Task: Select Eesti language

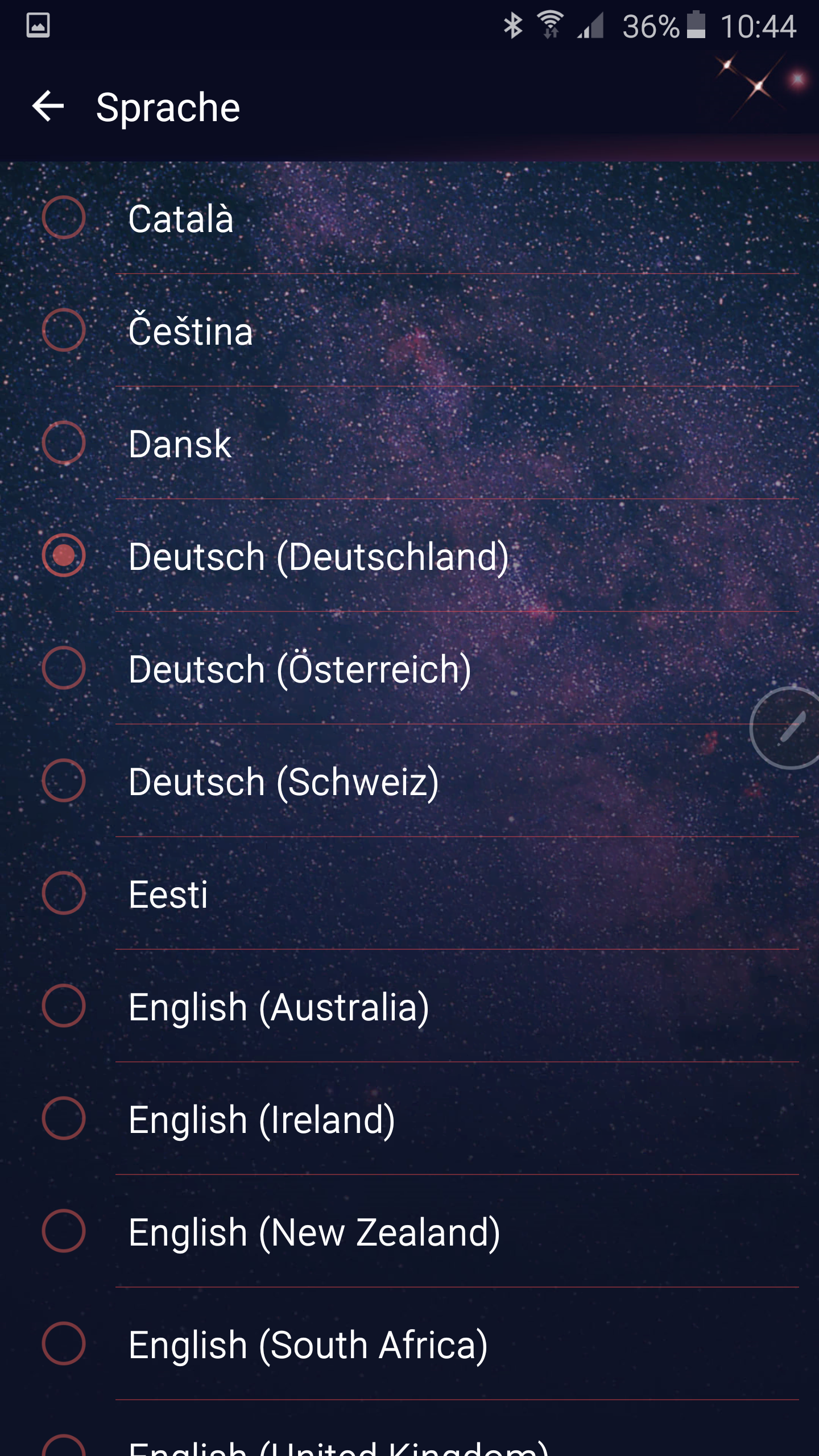Action: click(x=409, y=894)
